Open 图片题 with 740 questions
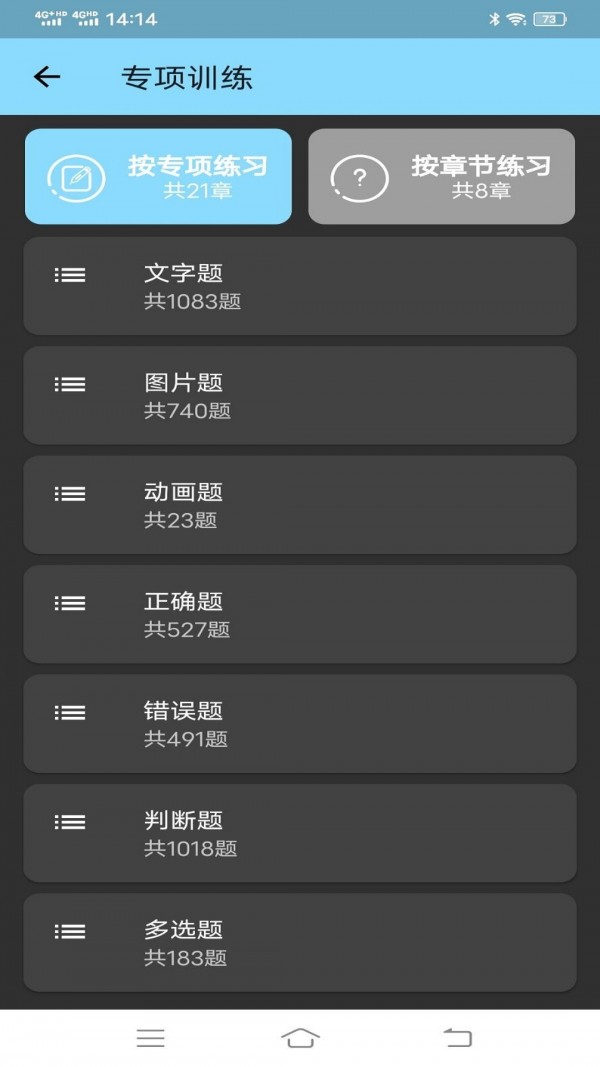This screenshot has width=600, height=1067. 300,395
